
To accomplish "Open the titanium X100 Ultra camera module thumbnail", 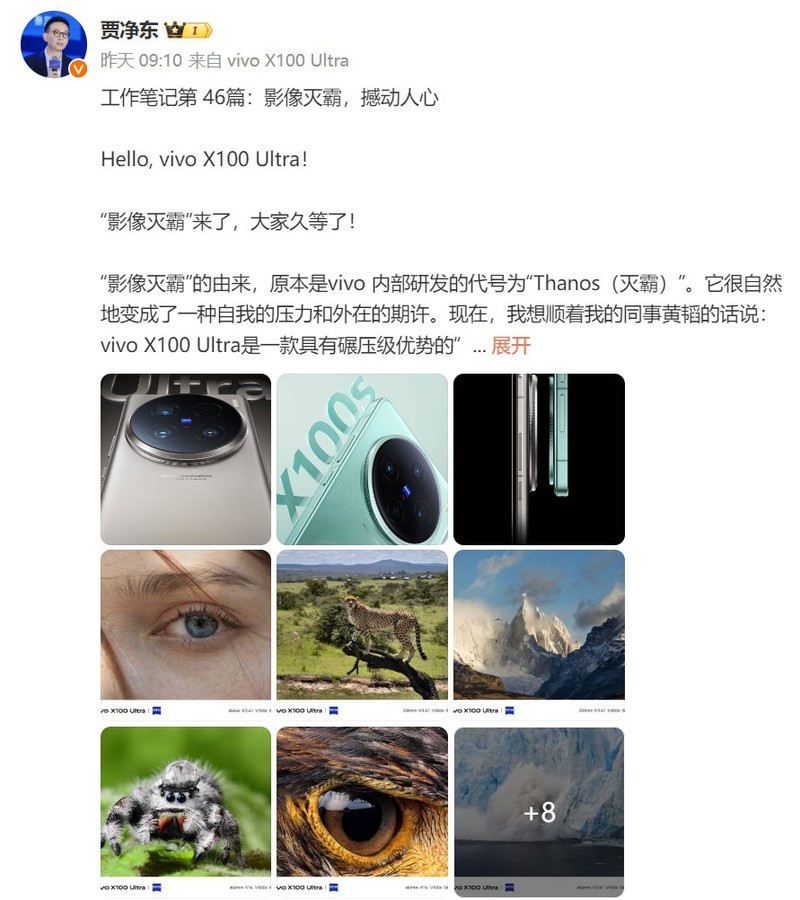I will [184, 458].
